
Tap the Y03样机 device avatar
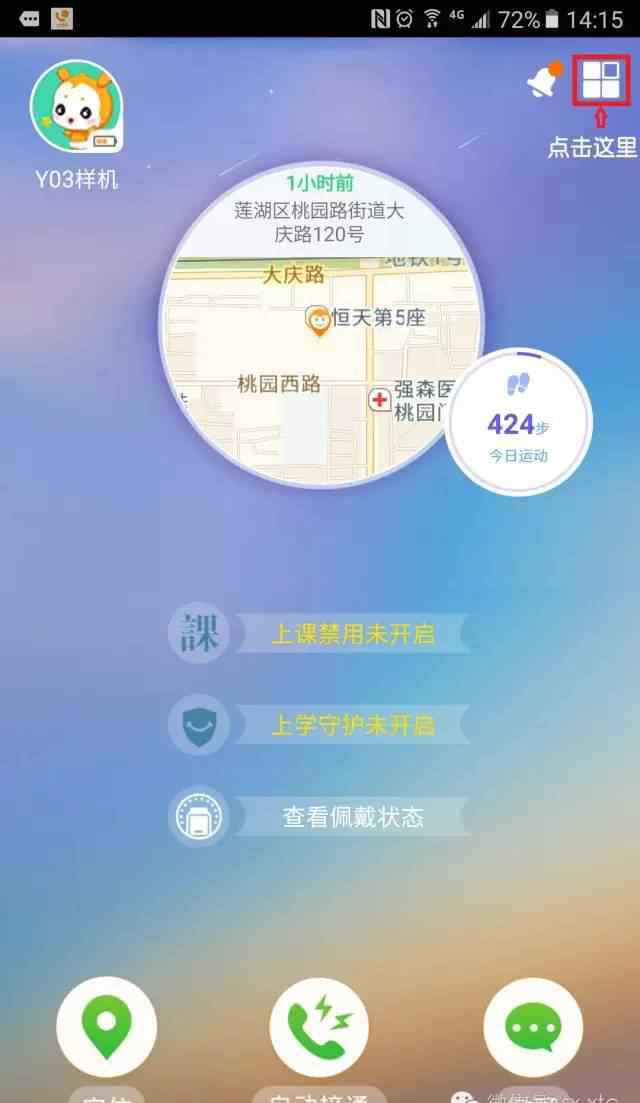77,107
